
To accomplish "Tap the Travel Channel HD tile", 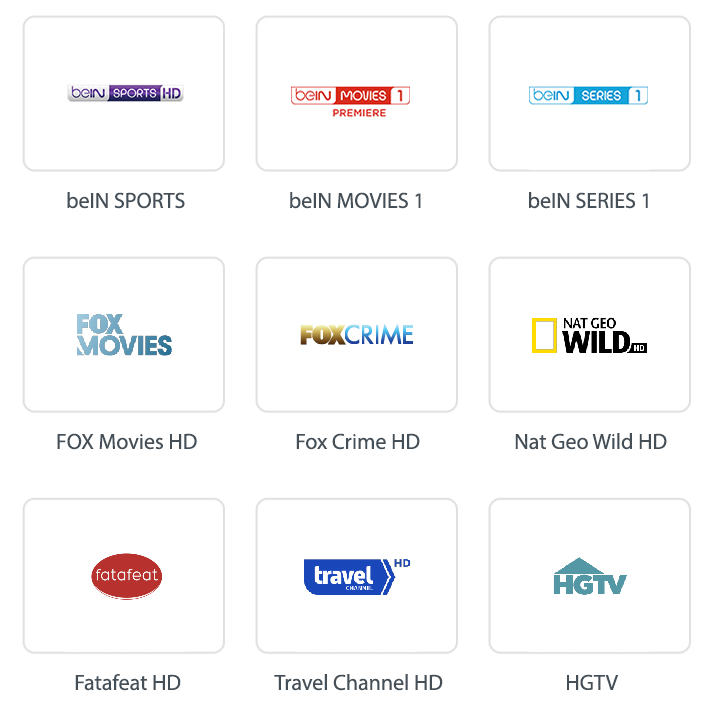I will pyautogui.click(x=357, y=576).
